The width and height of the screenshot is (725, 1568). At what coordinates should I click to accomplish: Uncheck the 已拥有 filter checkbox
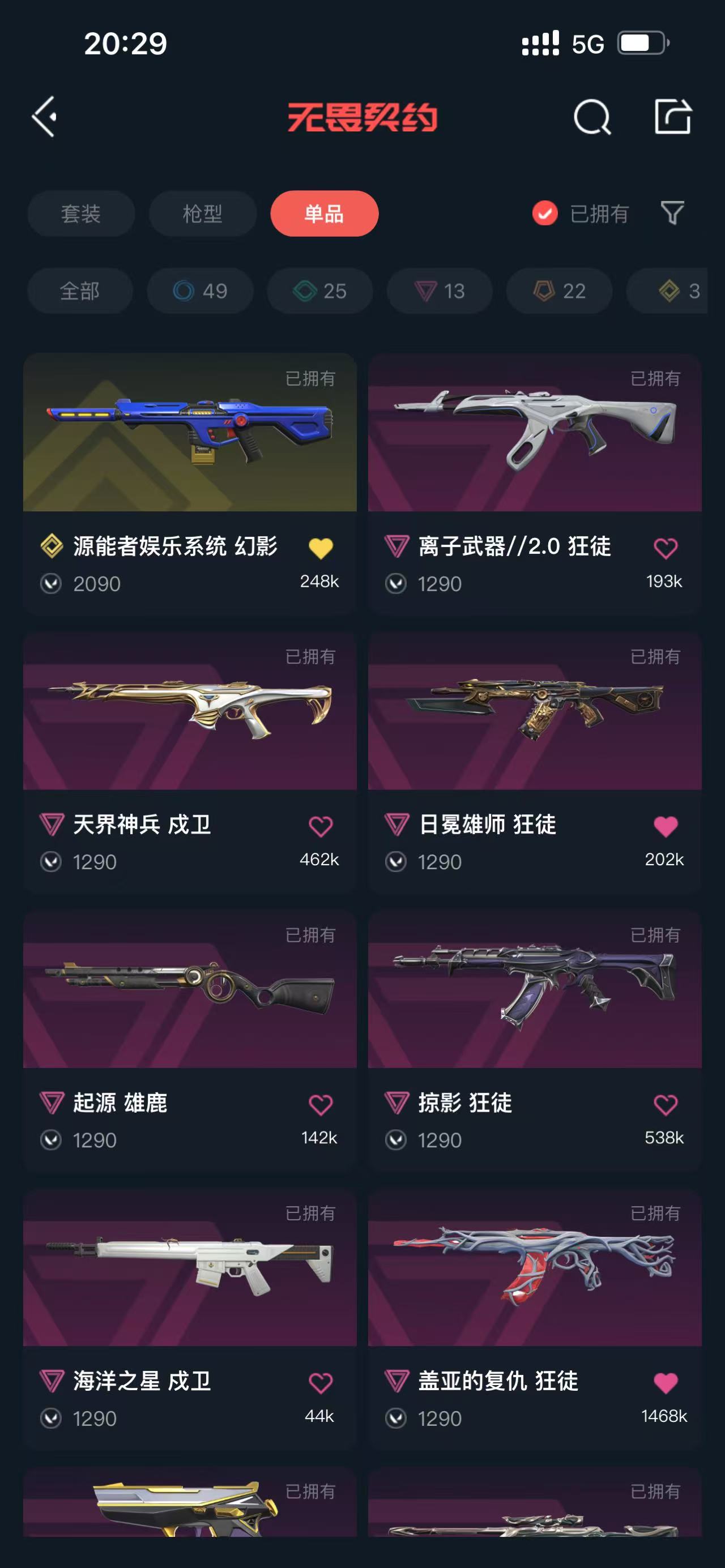coord(545,213)
